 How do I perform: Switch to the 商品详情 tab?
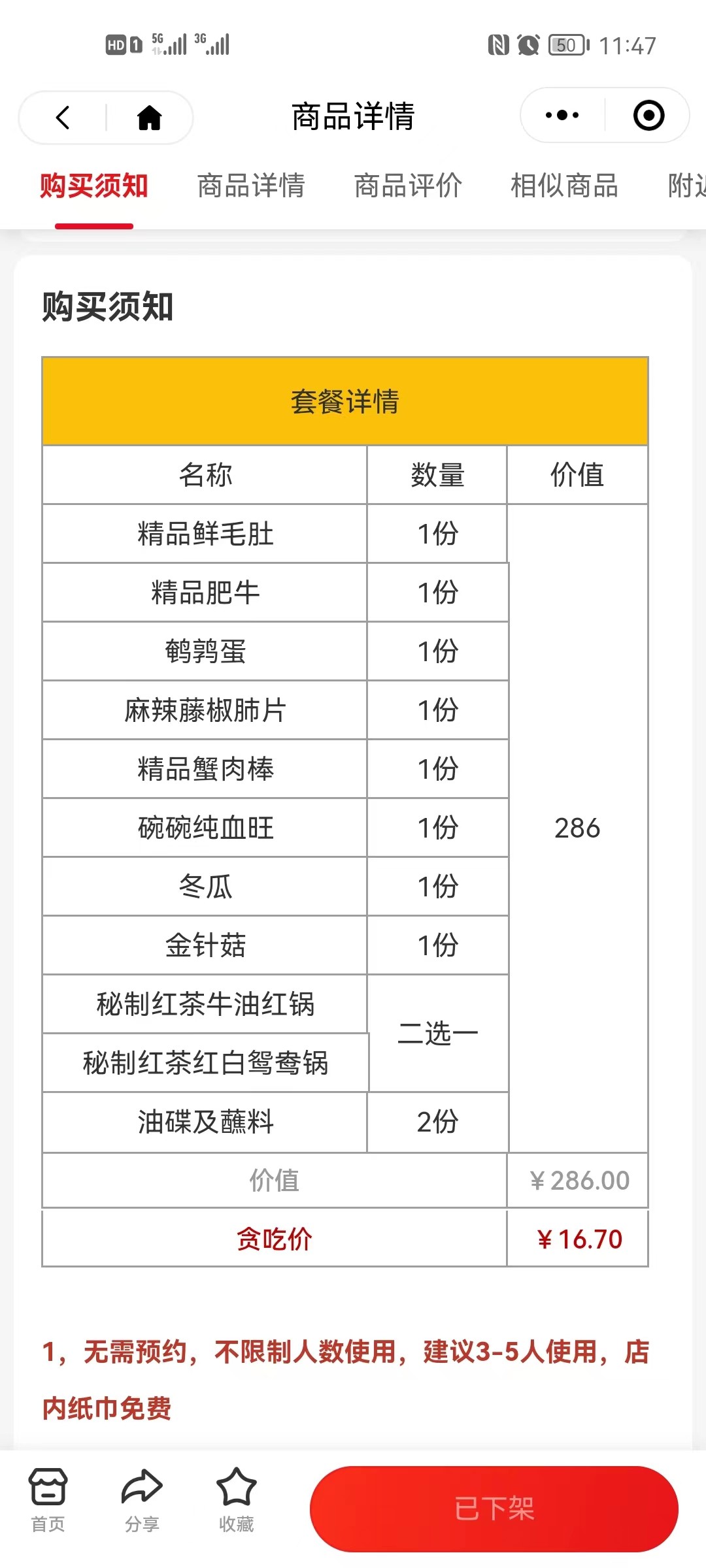(251, 186)
